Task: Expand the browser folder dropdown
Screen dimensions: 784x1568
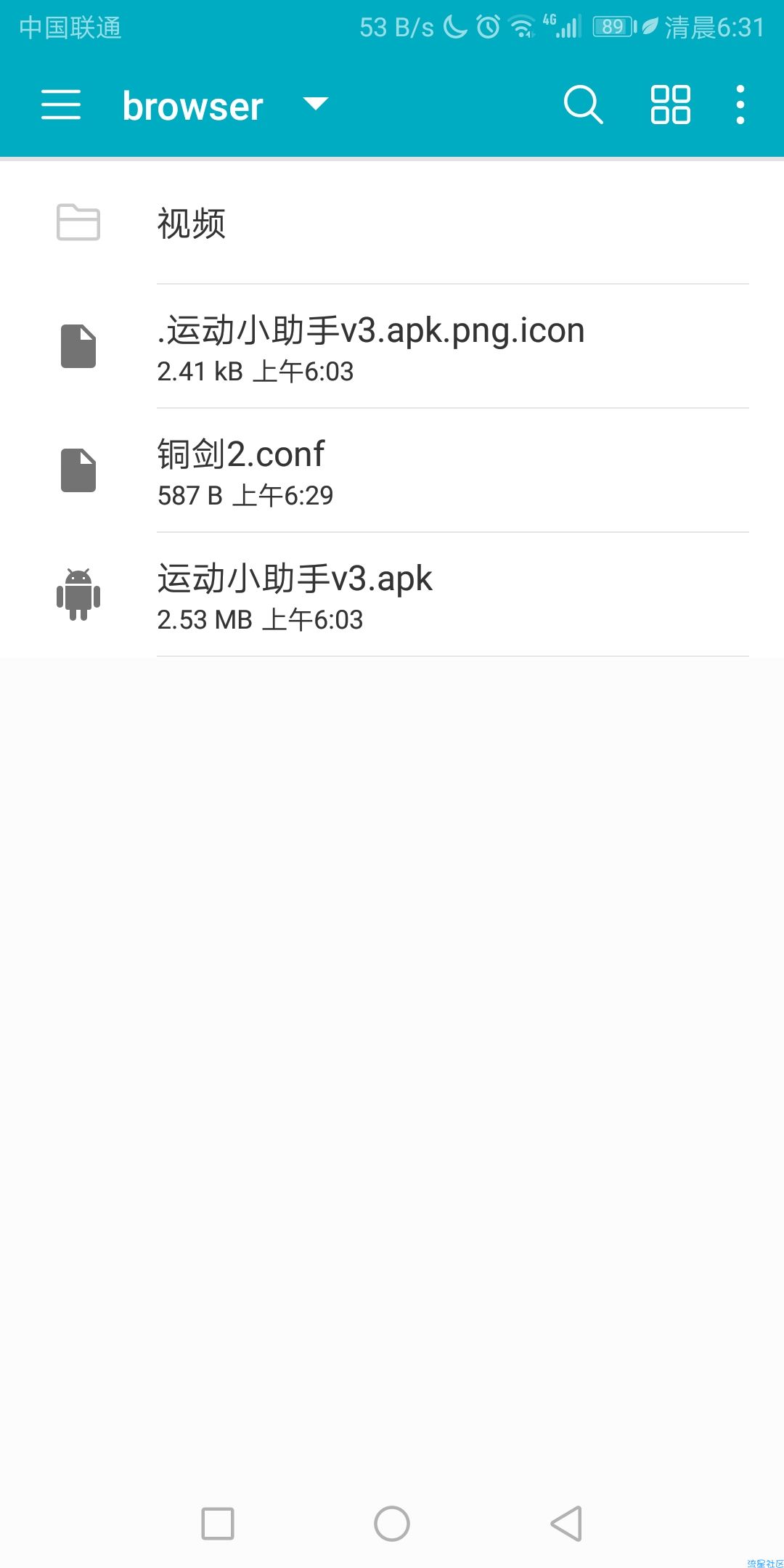Action: [x=315, y=105]
